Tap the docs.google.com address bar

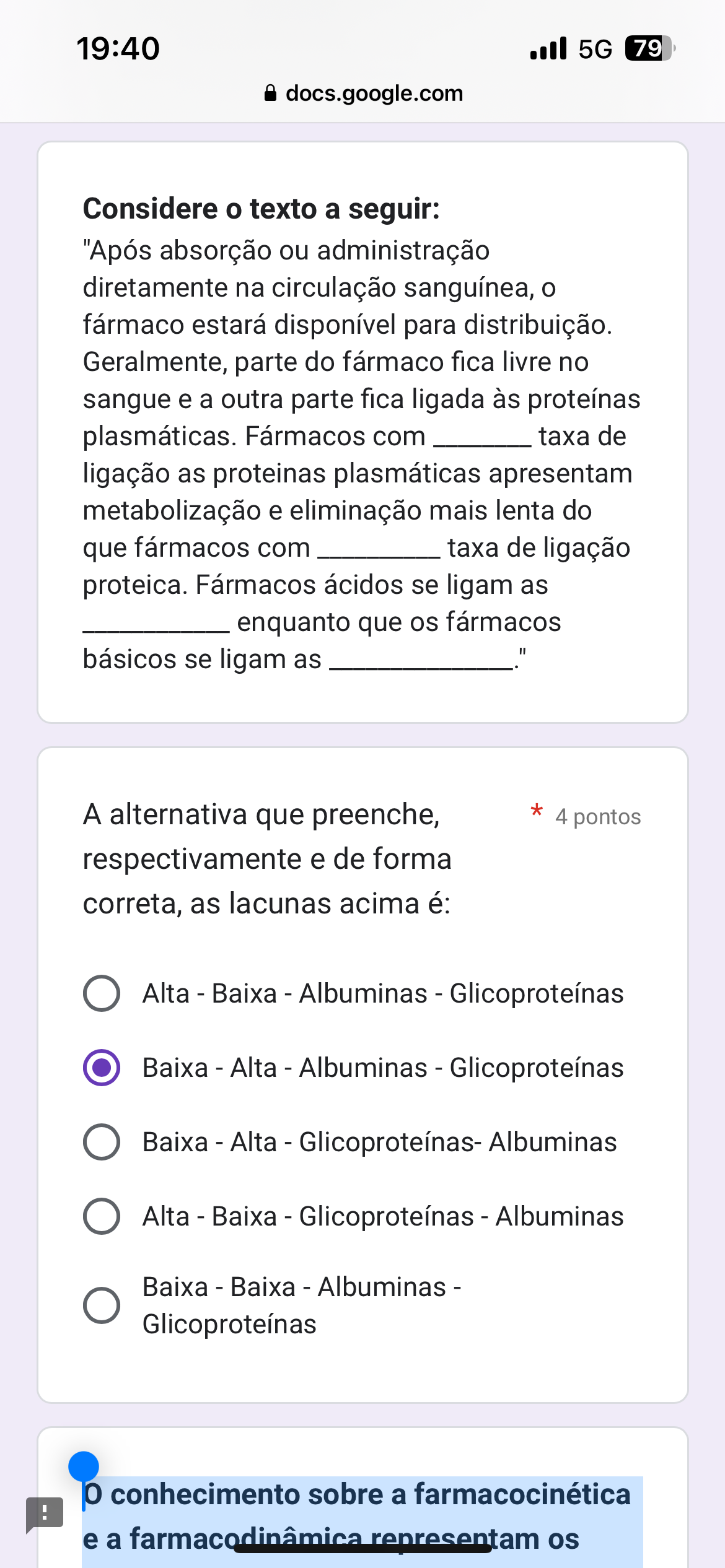point(363,94)
